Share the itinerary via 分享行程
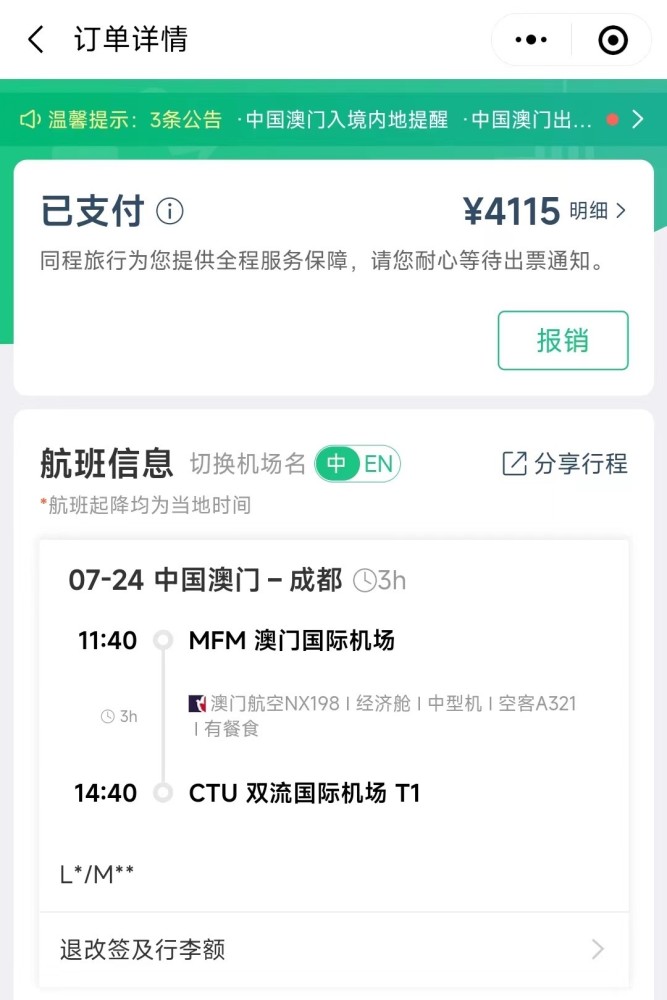Screen dimensions: 667x1000 (x=565, y=464)
